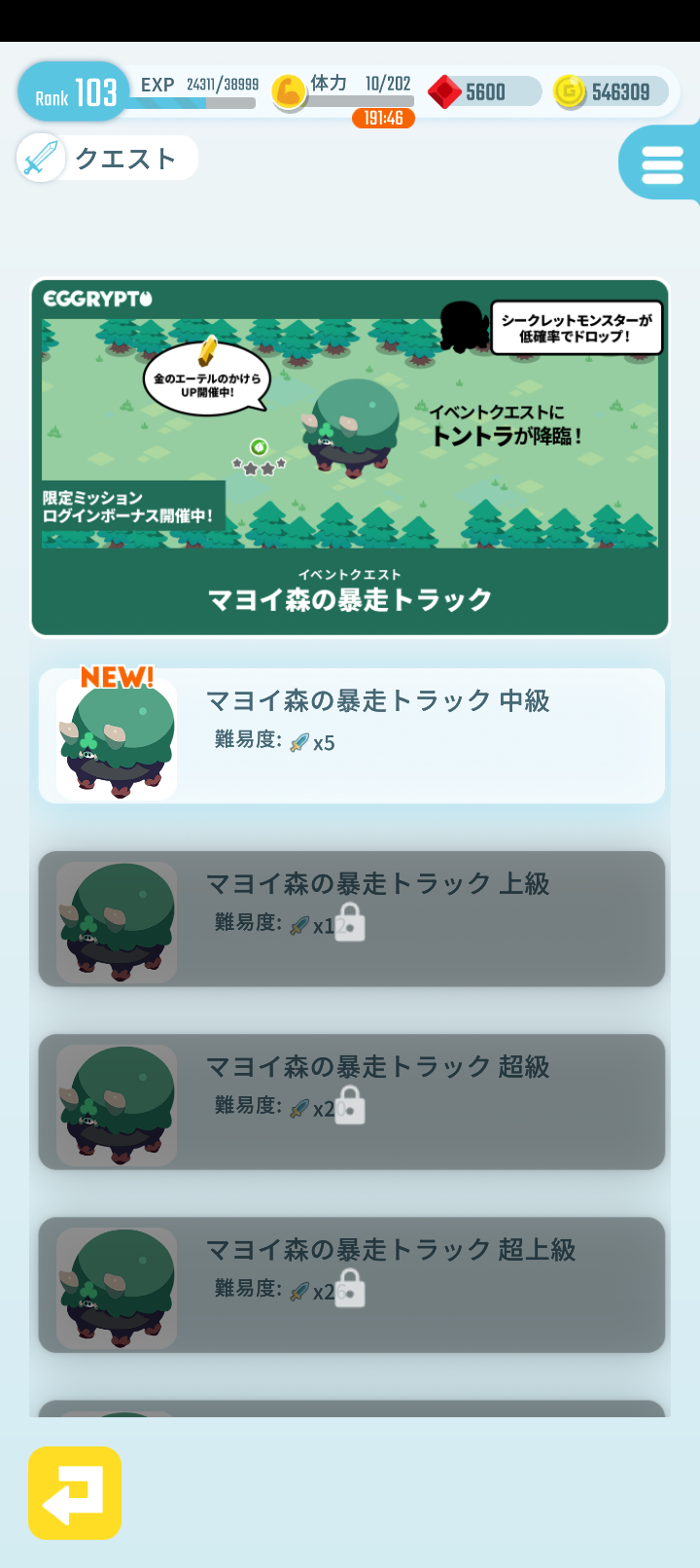Tap the シークレットモンスター callout box on banner

(576, 330)
